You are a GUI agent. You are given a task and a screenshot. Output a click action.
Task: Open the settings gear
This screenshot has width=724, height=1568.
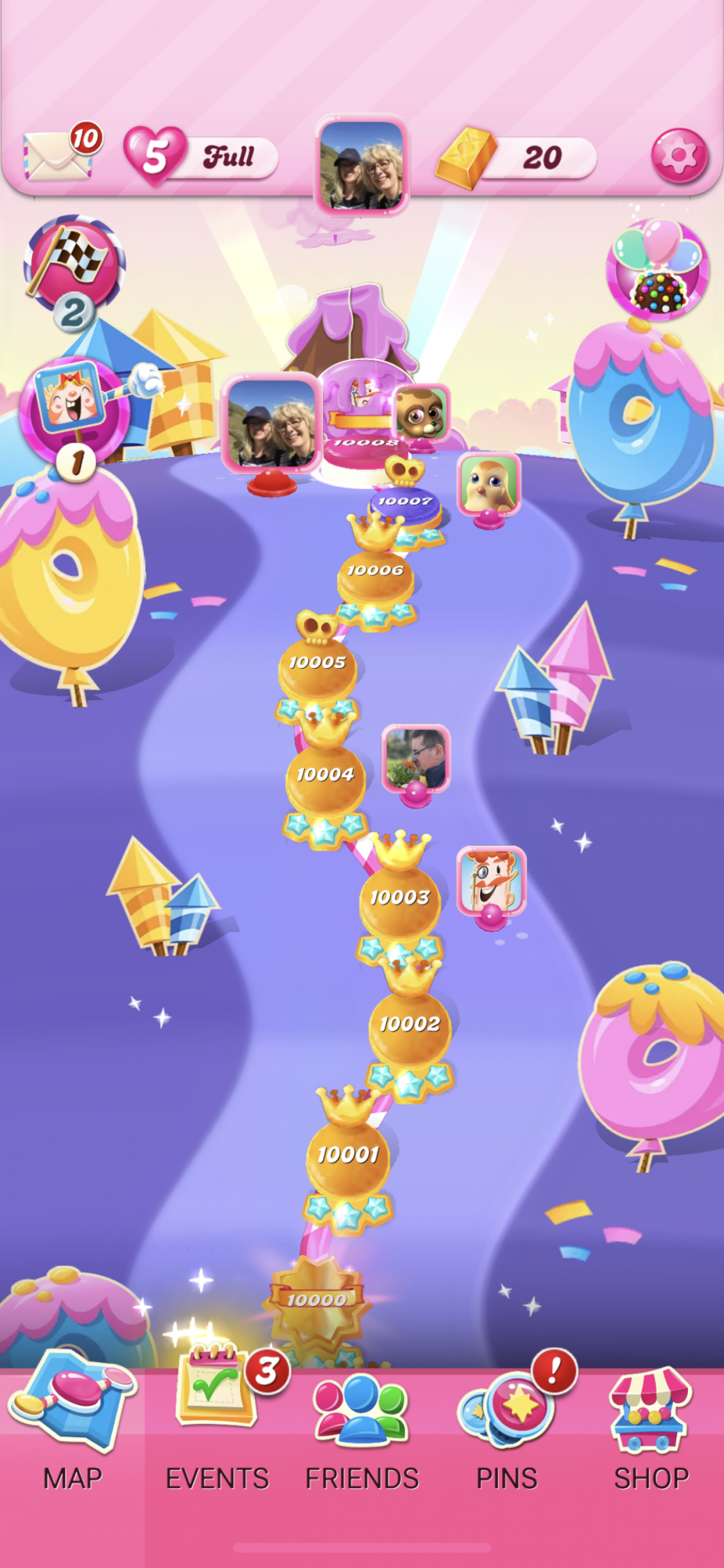pos(679,156)
